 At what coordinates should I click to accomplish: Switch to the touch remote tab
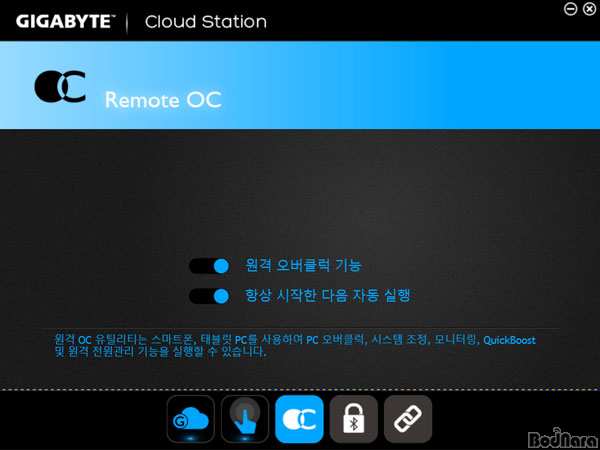pyautogui.click(x=245, y=420)
